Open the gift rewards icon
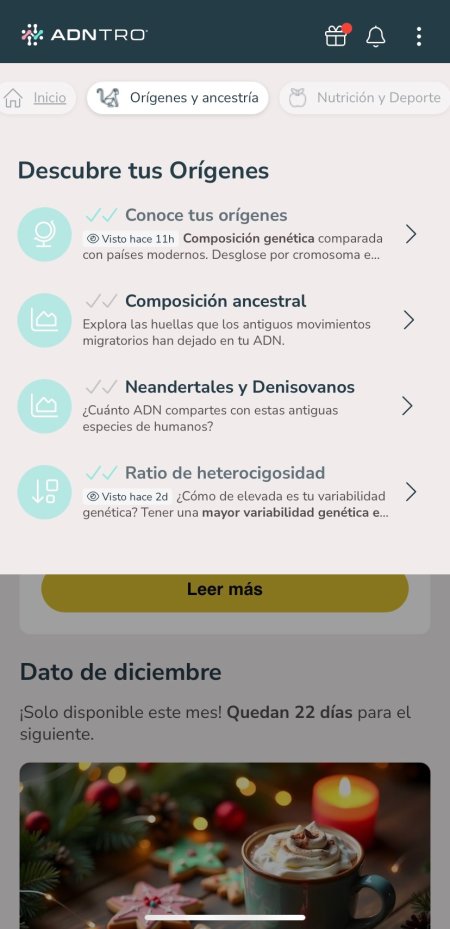The image size is (450, 929). coord(336,36)
